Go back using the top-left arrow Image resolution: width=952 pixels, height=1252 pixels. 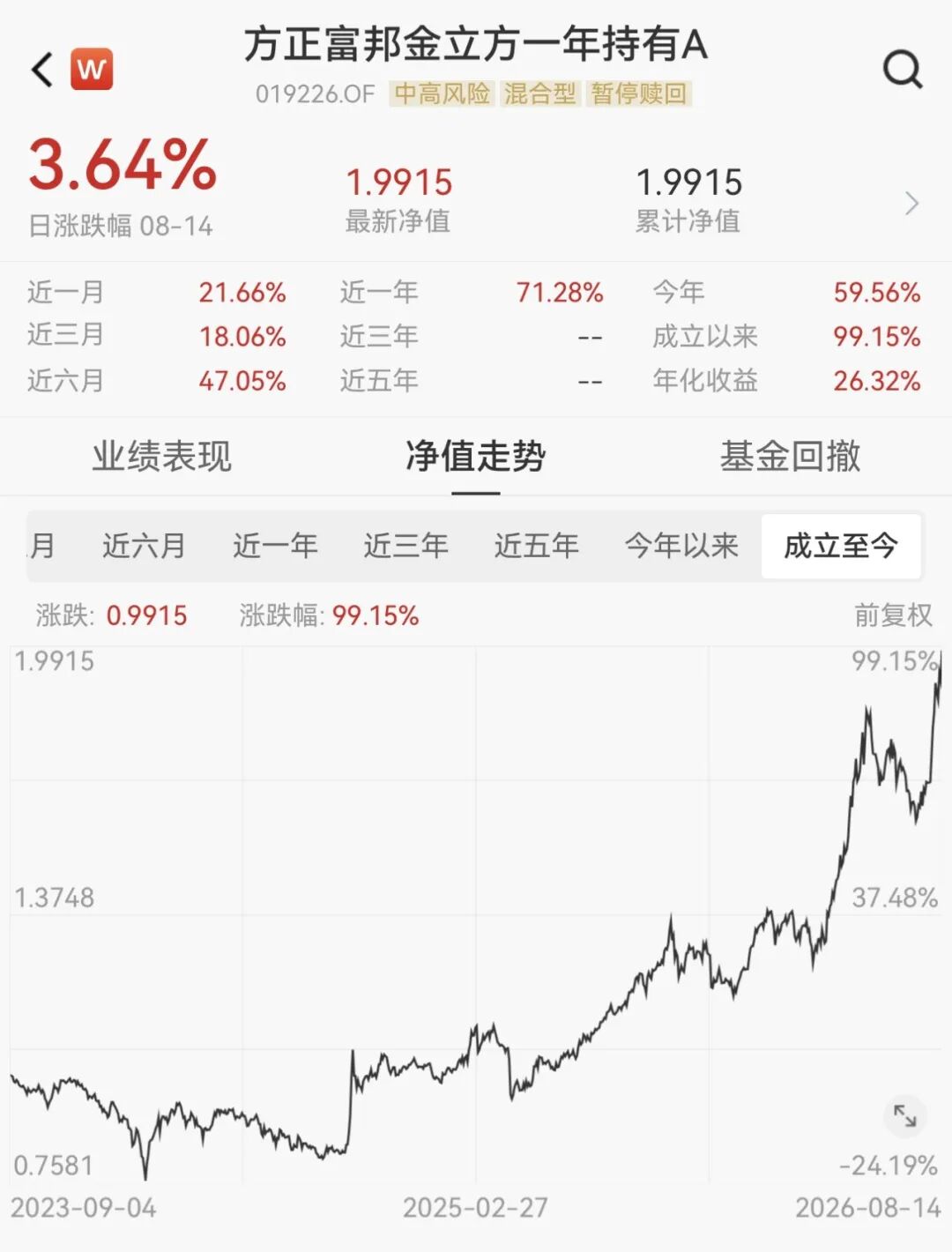coord(42,69)
